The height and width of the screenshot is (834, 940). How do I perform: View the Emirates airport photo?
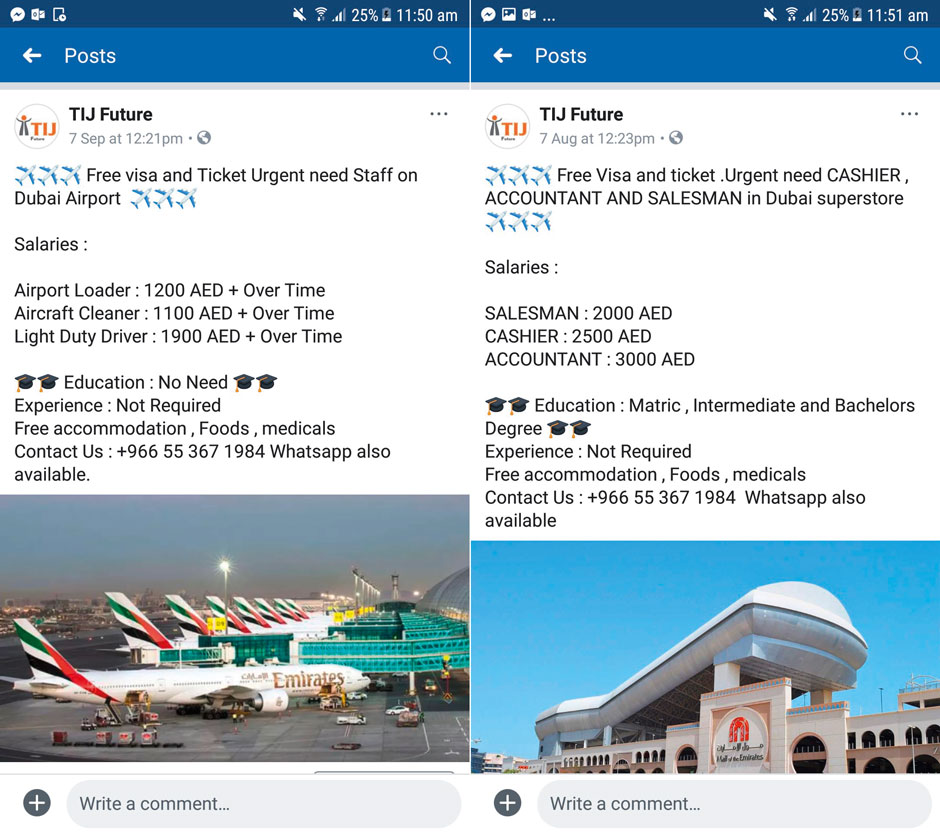[x=234, y=628]
